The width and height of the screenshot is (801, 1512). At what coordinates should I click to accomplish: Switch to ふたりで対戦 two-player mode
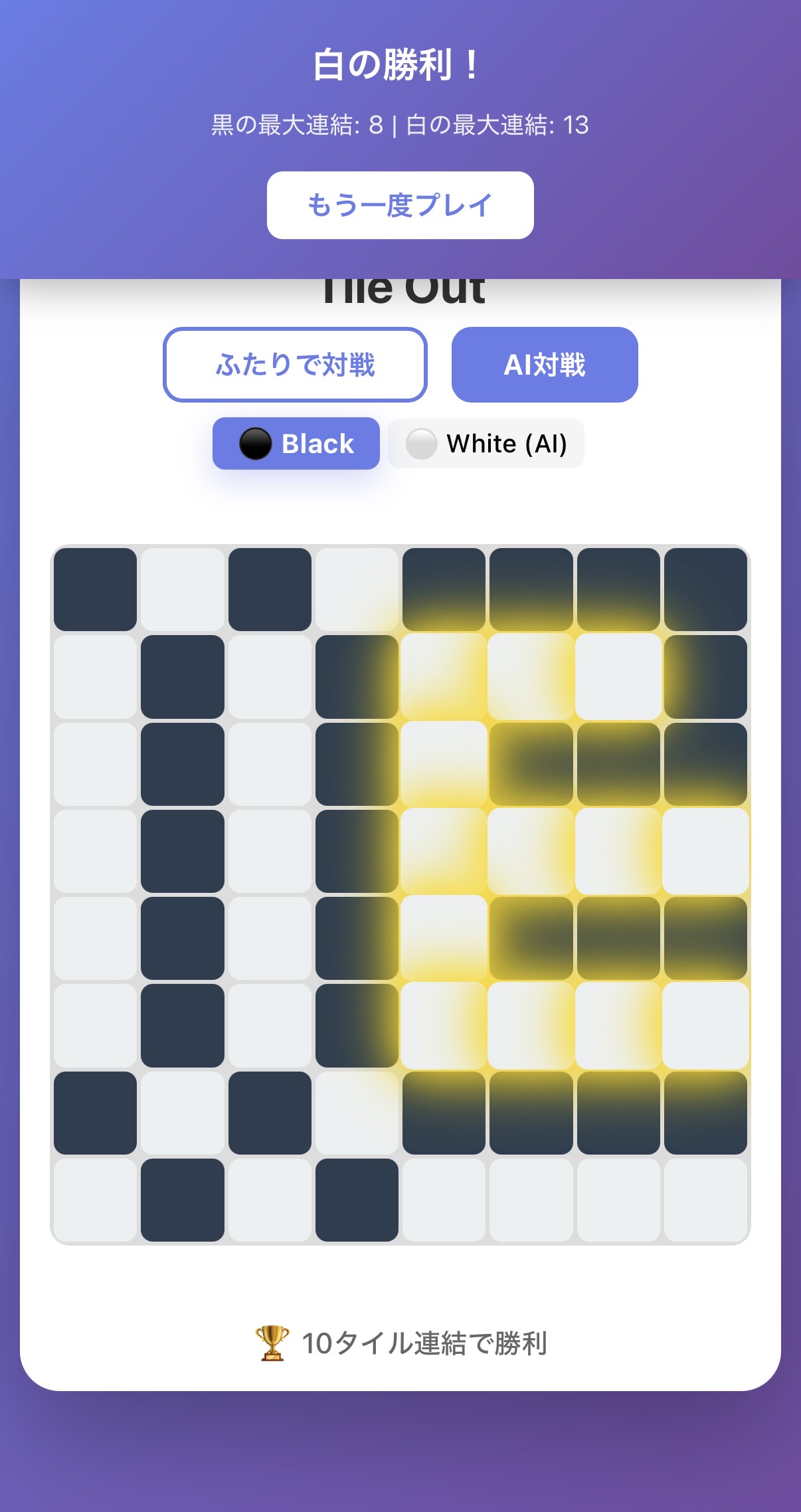coord(295,365)
